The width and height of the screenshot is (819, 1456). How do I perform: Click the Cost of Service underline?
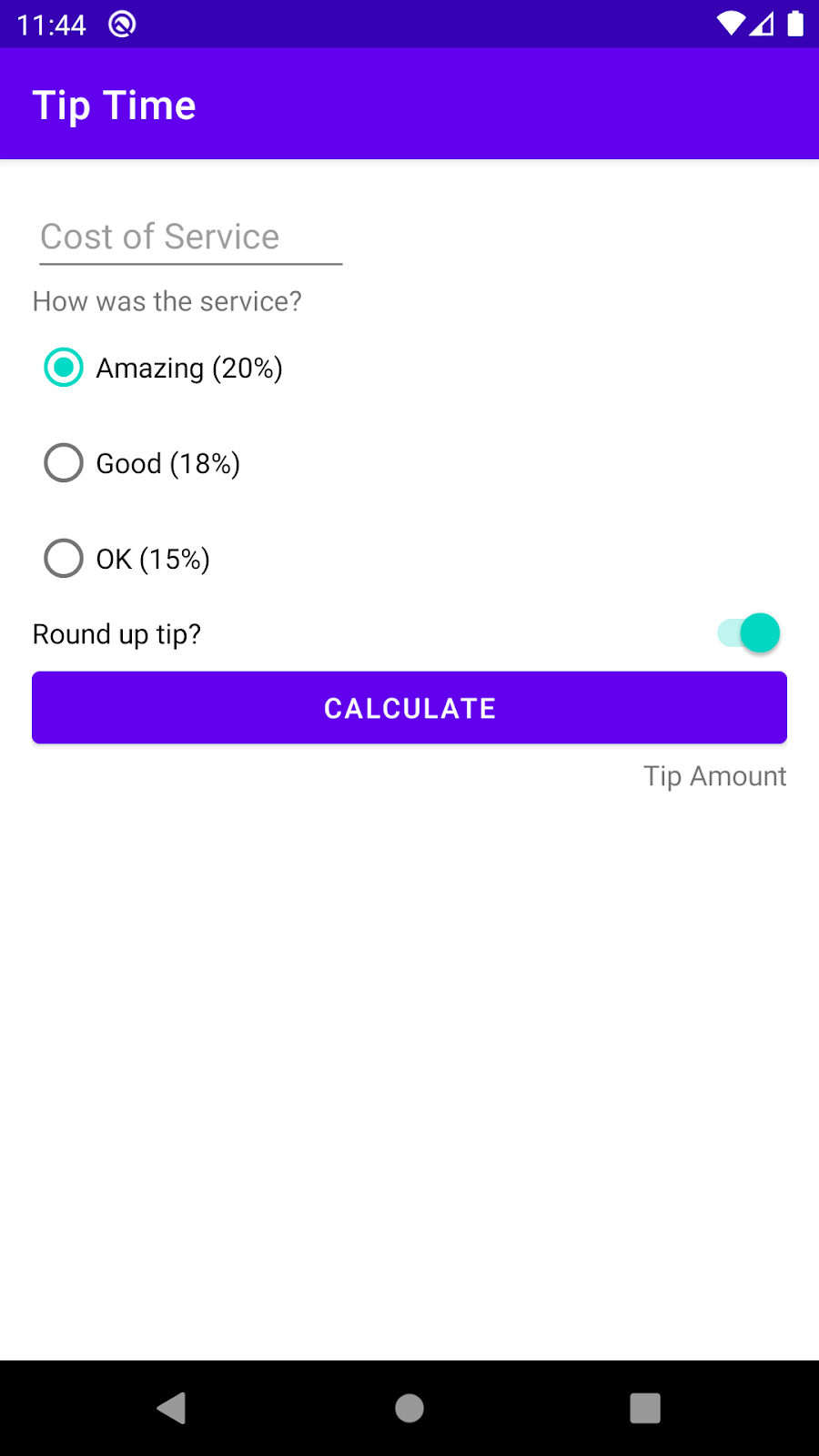191,263
